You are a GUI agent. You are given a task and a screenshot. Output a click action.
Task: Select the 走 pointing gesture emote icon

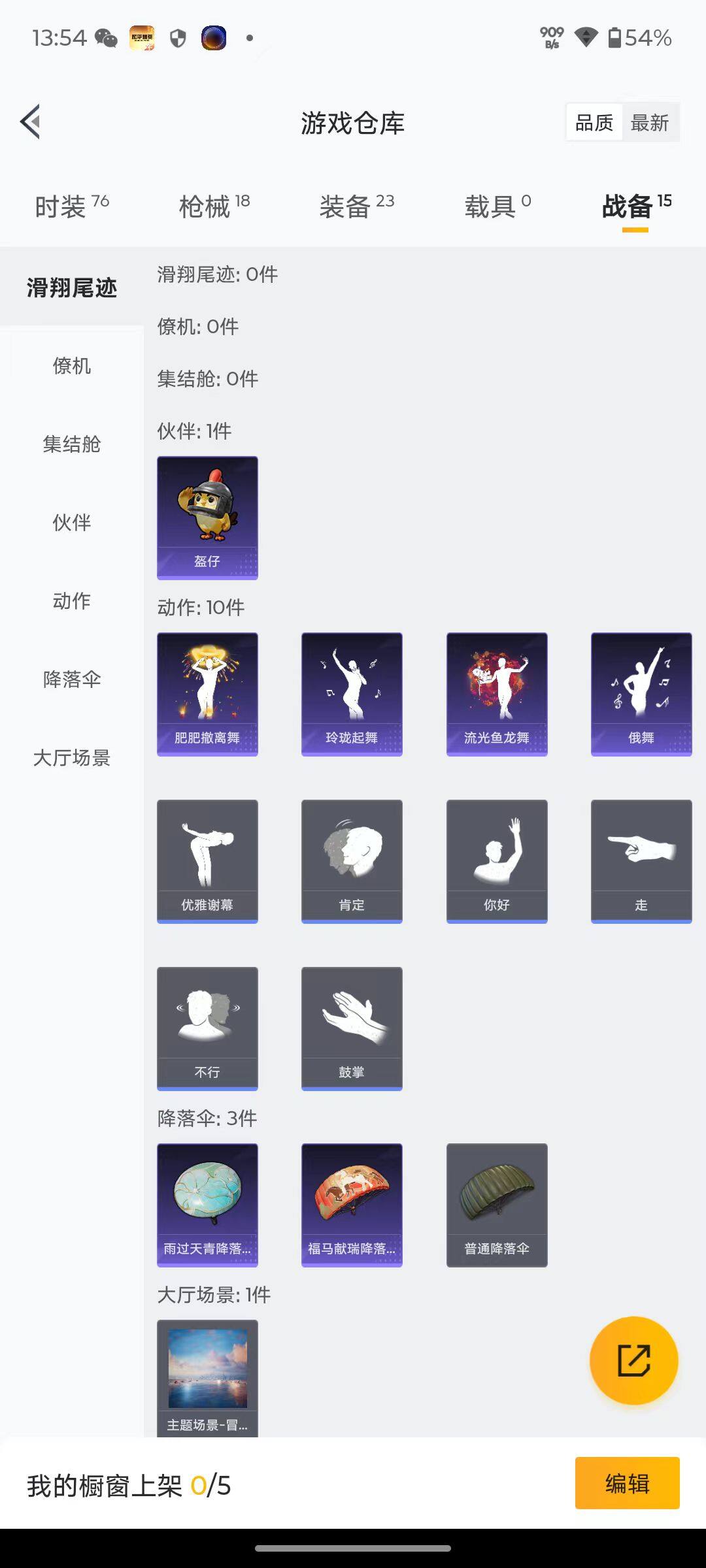click(641, 860)
